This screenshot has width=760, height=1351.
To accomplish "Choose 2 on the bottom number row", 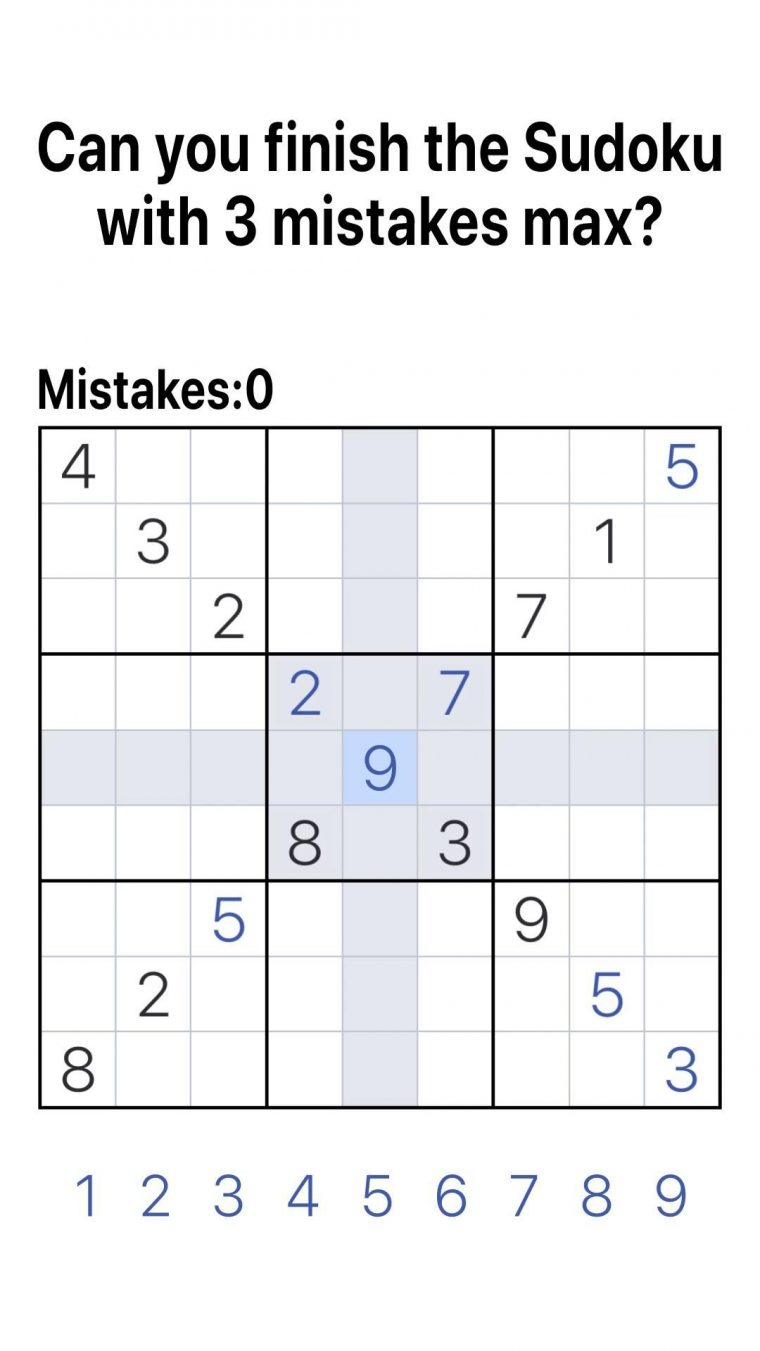I will click(155, 1197).
